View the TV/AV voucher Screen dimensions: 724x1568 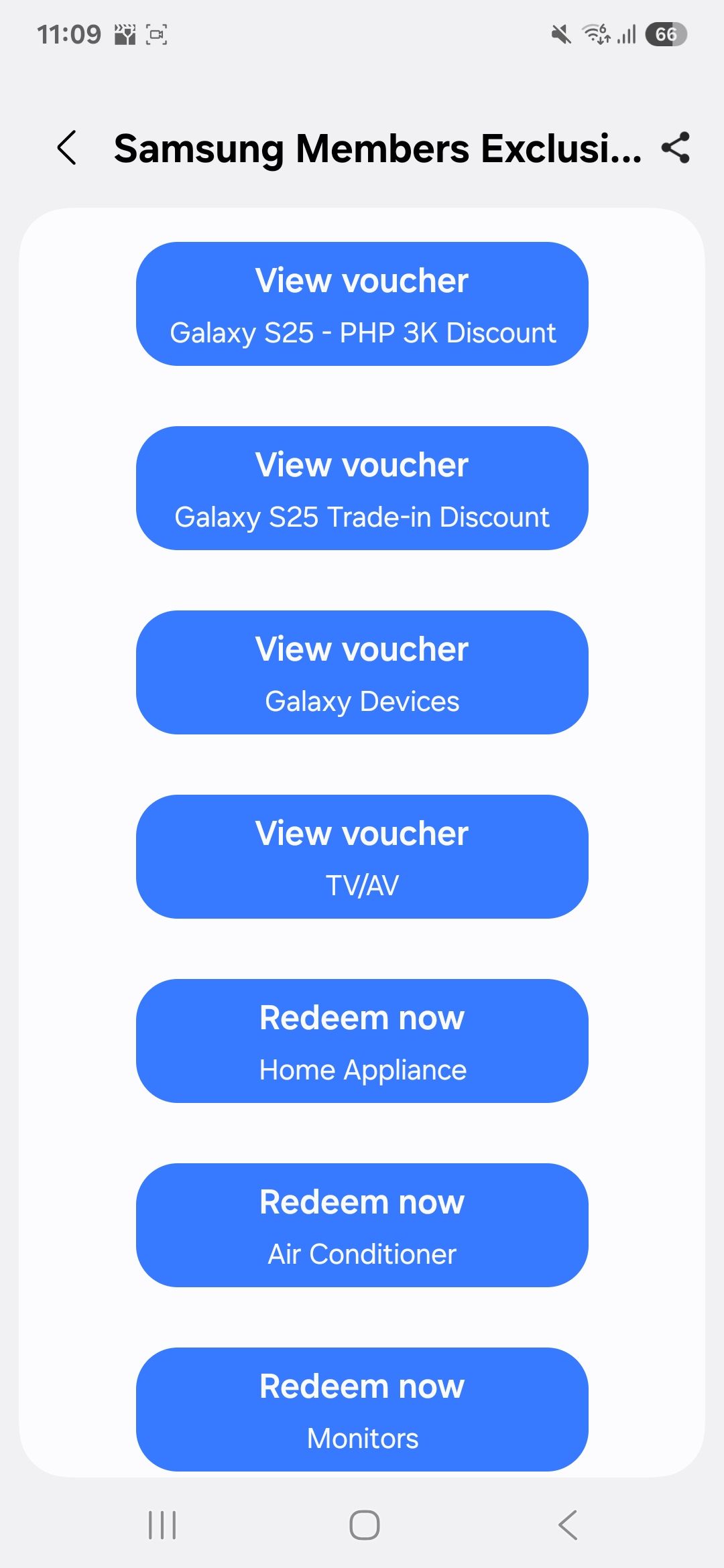click(x=362, y=856)
